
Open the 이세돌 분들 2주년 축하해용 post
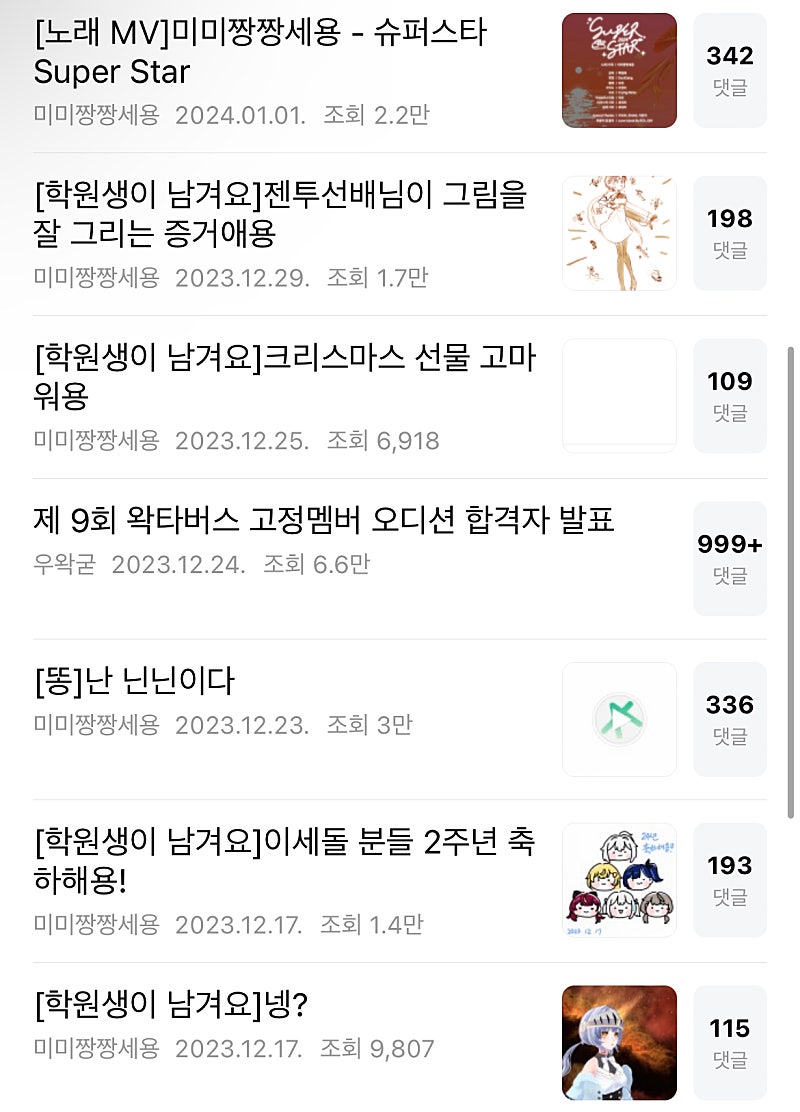click(285, 862)
